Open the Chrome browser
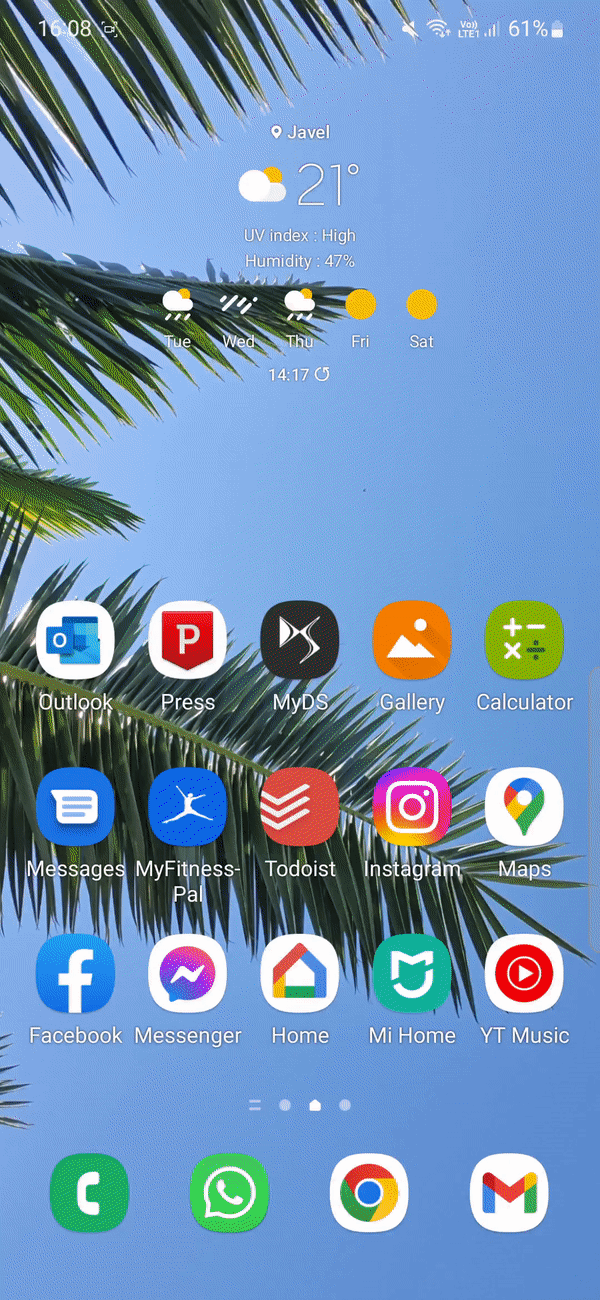Screen dimensions: 600x1300 [x=369, y=1193]
